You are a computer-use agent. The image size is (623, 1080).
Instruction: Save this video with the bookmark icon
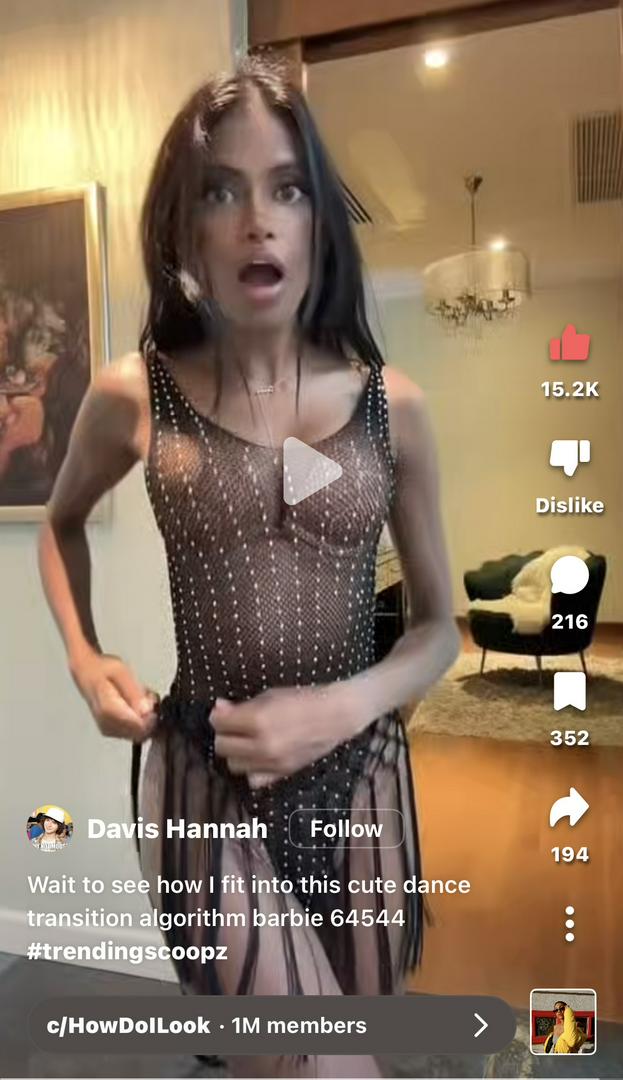click(569, 692)
